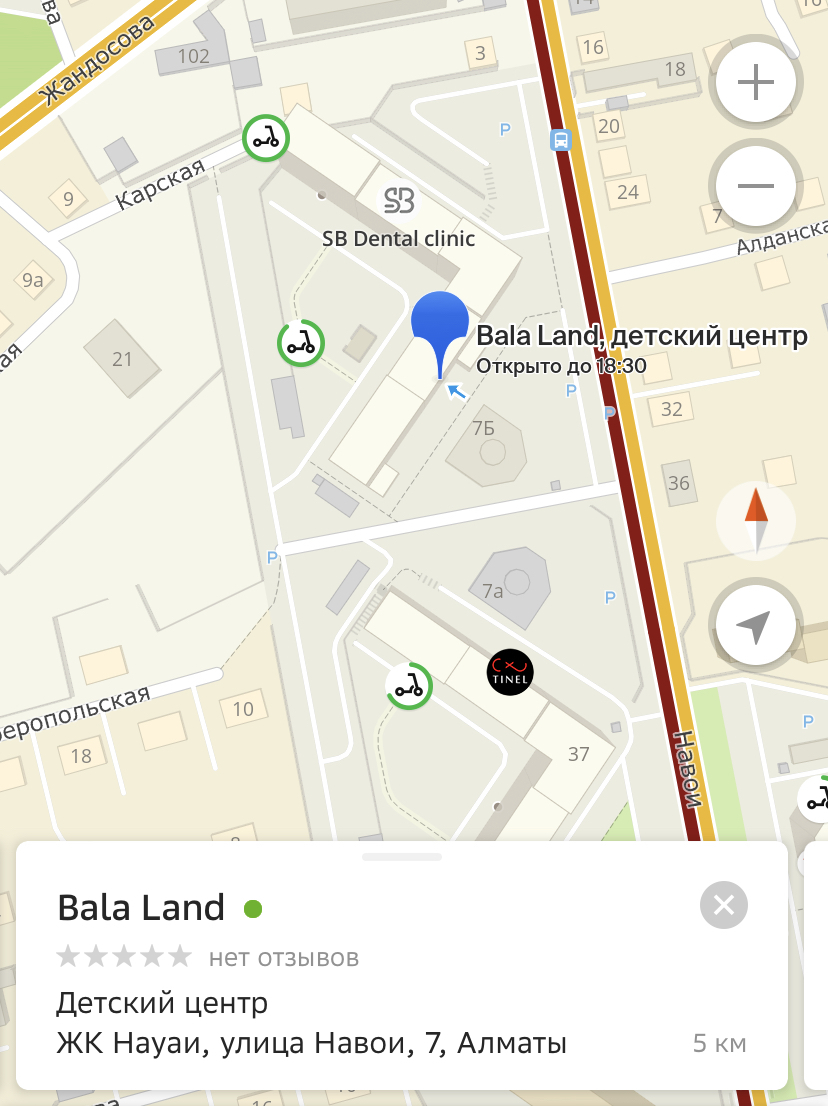Open the bus stop on Навои street
Image resolution: width=828 pixels, height=1106 pixels.
(561, 140)
